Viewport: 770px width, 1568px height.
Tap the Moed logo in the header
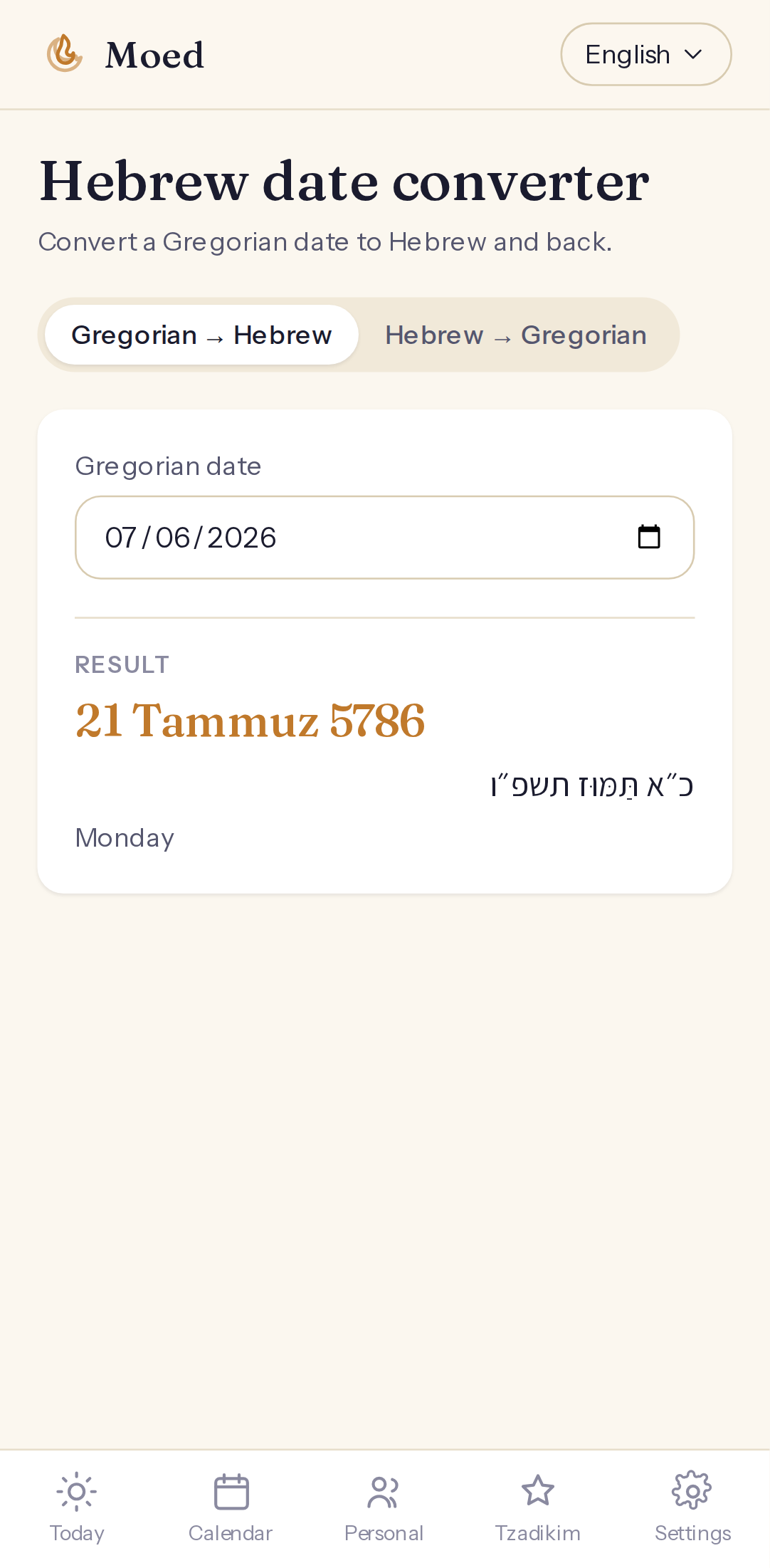[x=125, y=54]
